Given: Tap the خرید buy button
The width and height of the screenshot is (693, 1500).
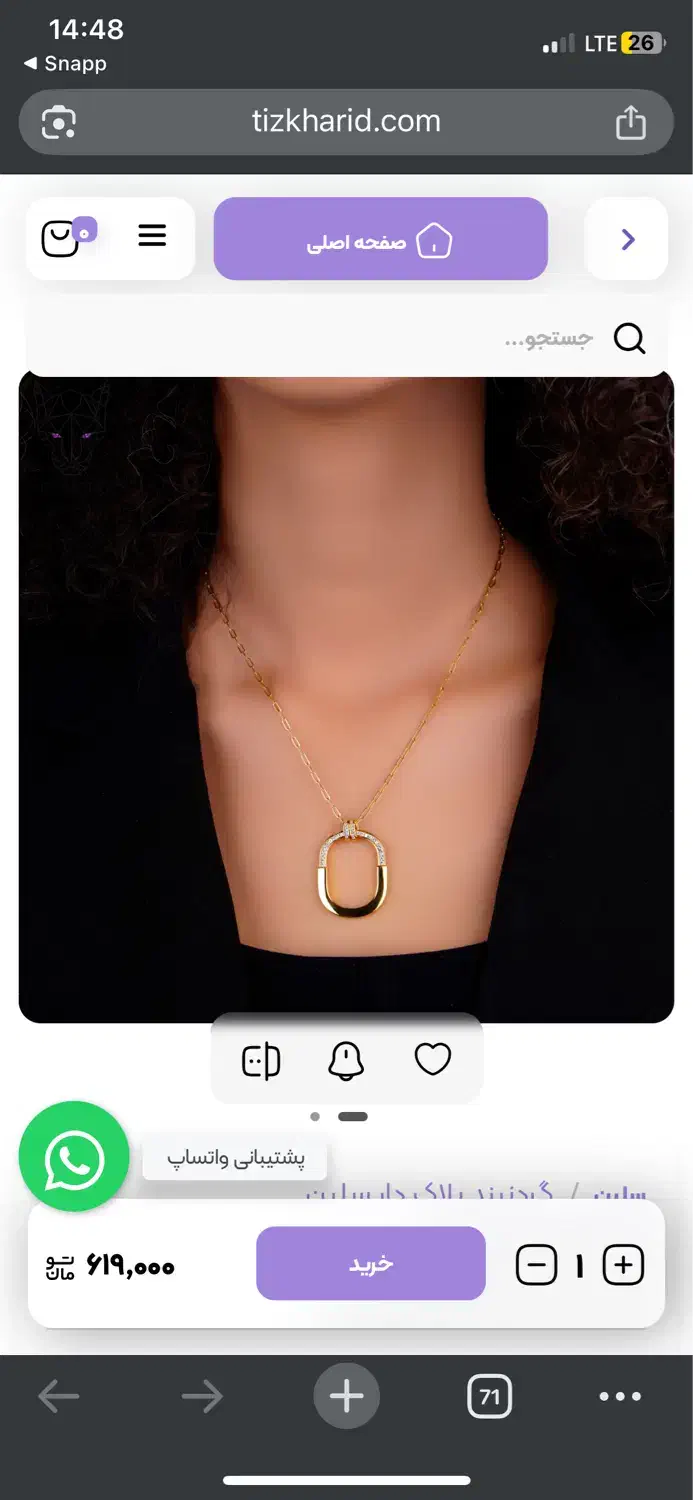Looking at the screenshot, I should (x=371, y=1264).
